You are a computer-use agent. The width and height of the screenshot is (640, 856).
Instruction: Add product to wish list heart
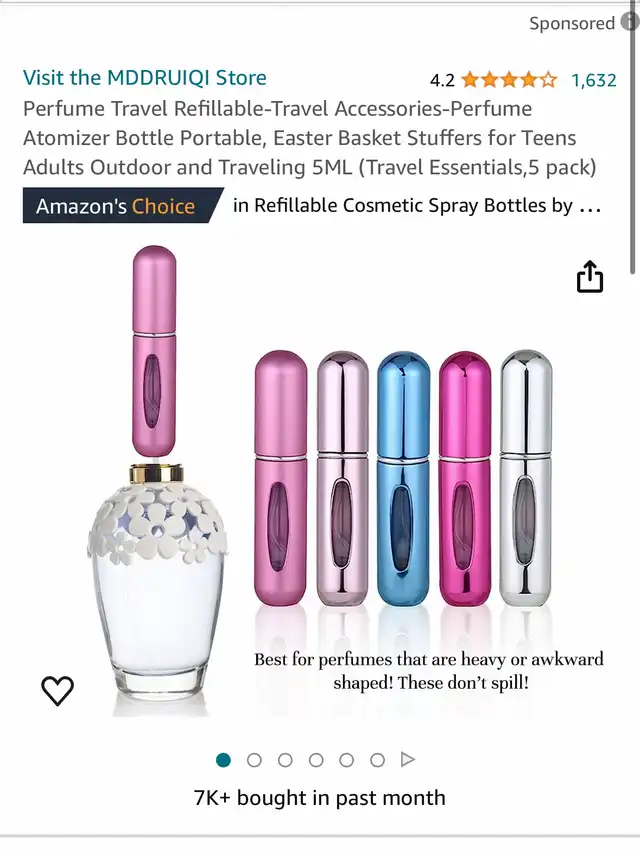57,690
